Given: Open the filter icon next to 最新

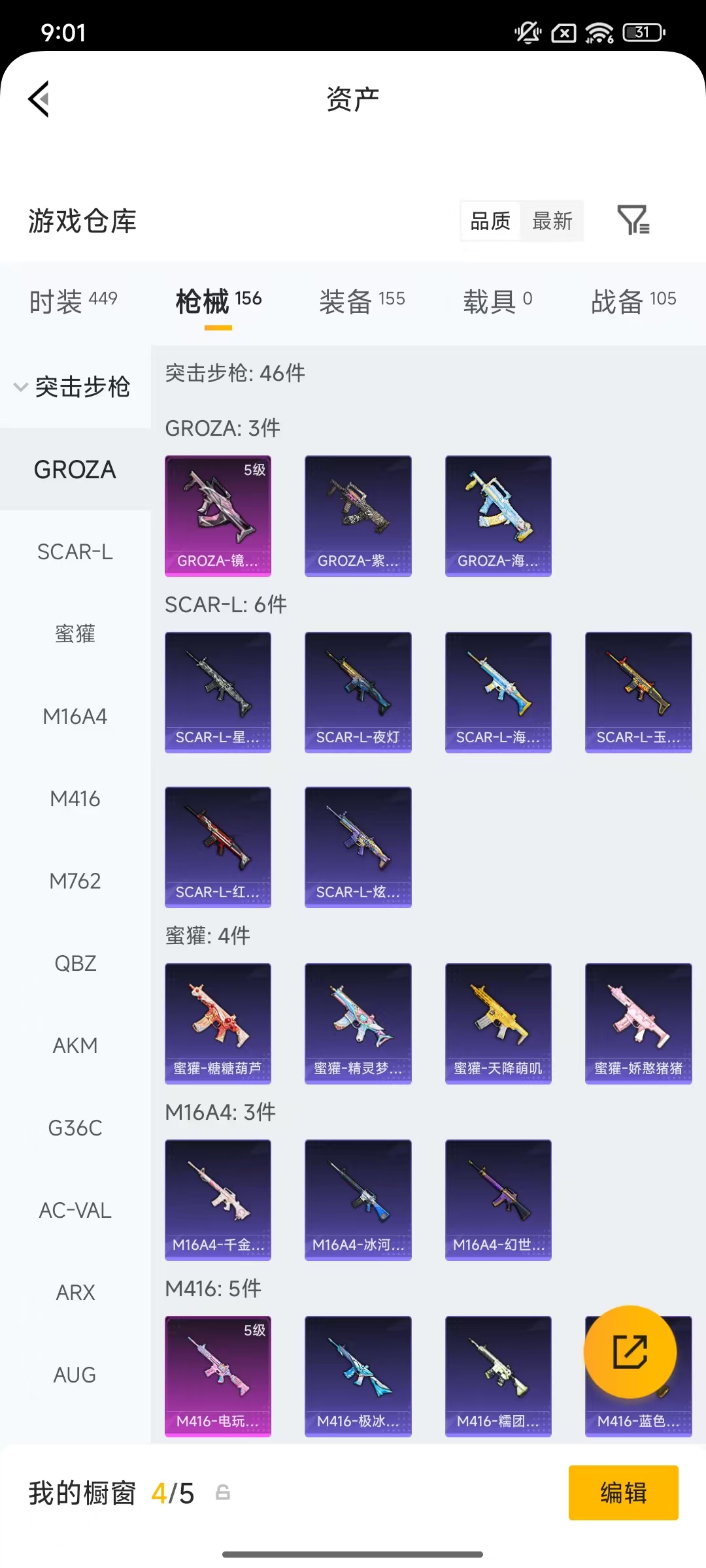Looking at the screenshot, I should [633, 220].
